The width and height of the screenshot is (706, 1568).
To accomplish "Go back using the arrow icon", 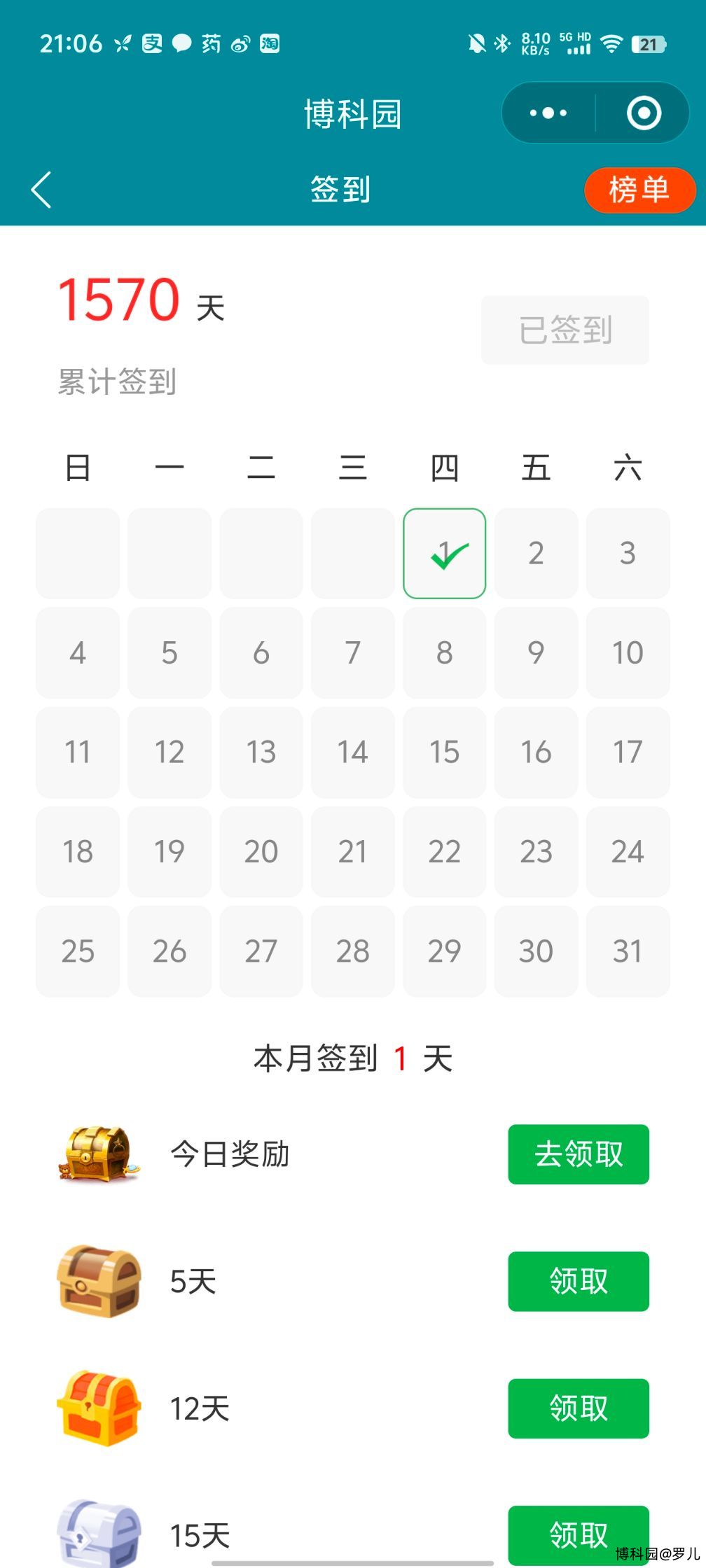I will pos(41,190).
